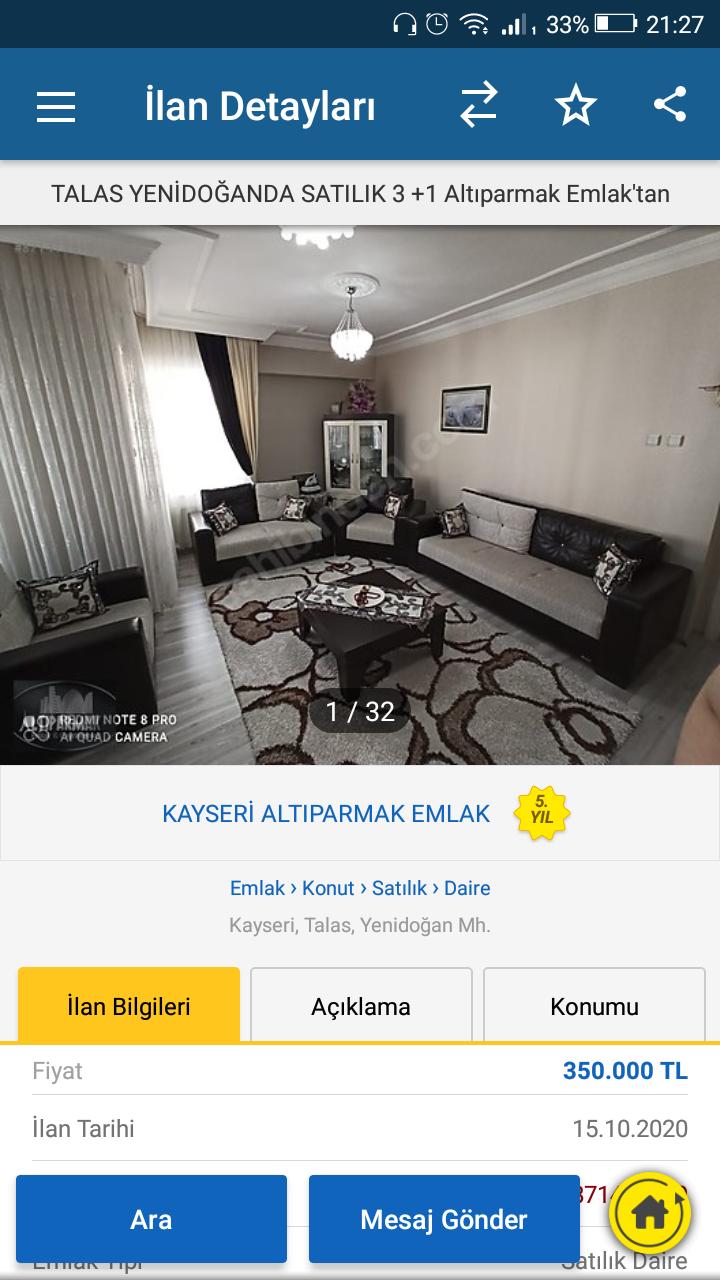Open Kayseri Altıparmak Emlak store page
Image resolution: width=720 pixels, height=1280 pixels.
[x=326, y=813]
